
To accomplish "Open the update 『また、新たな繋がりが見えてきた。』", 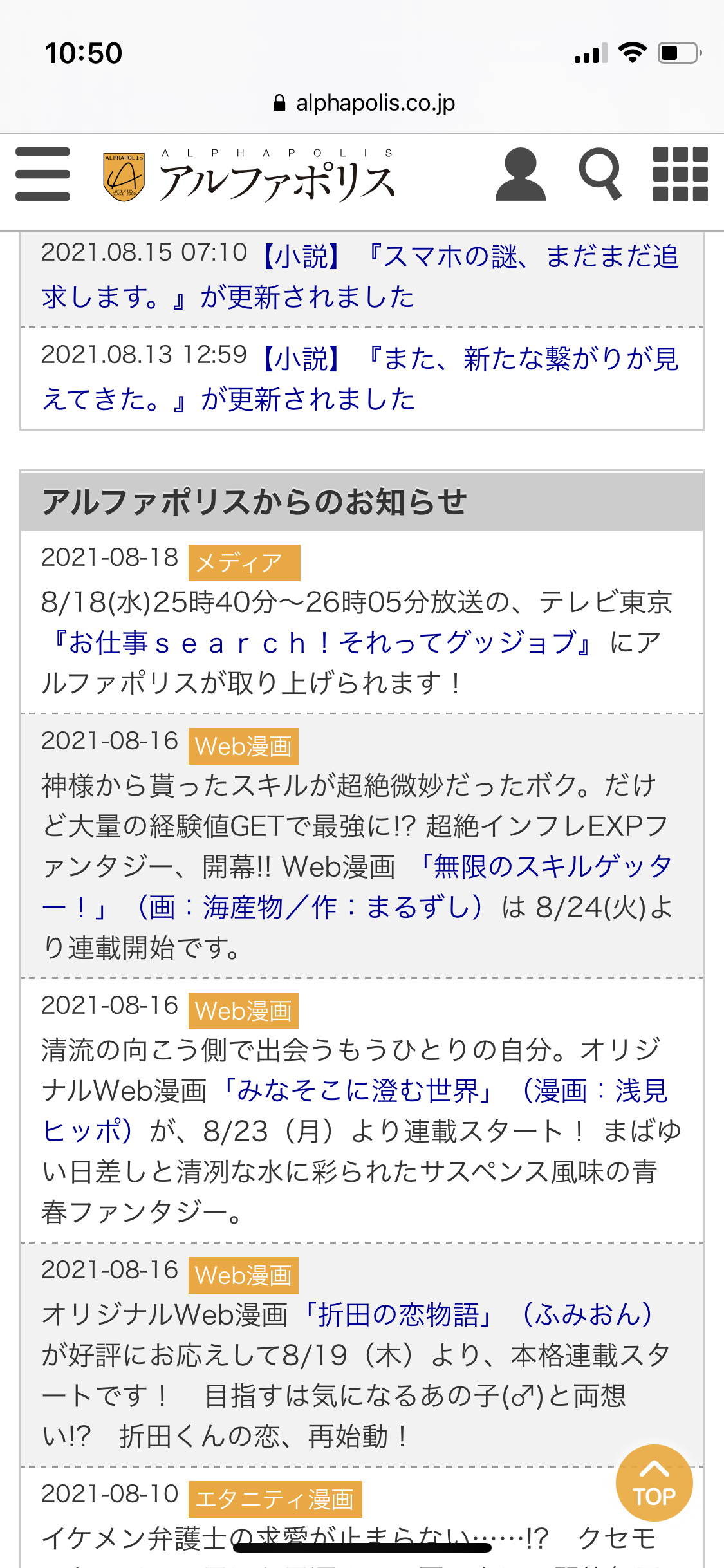I will click(x=360, y=379).
